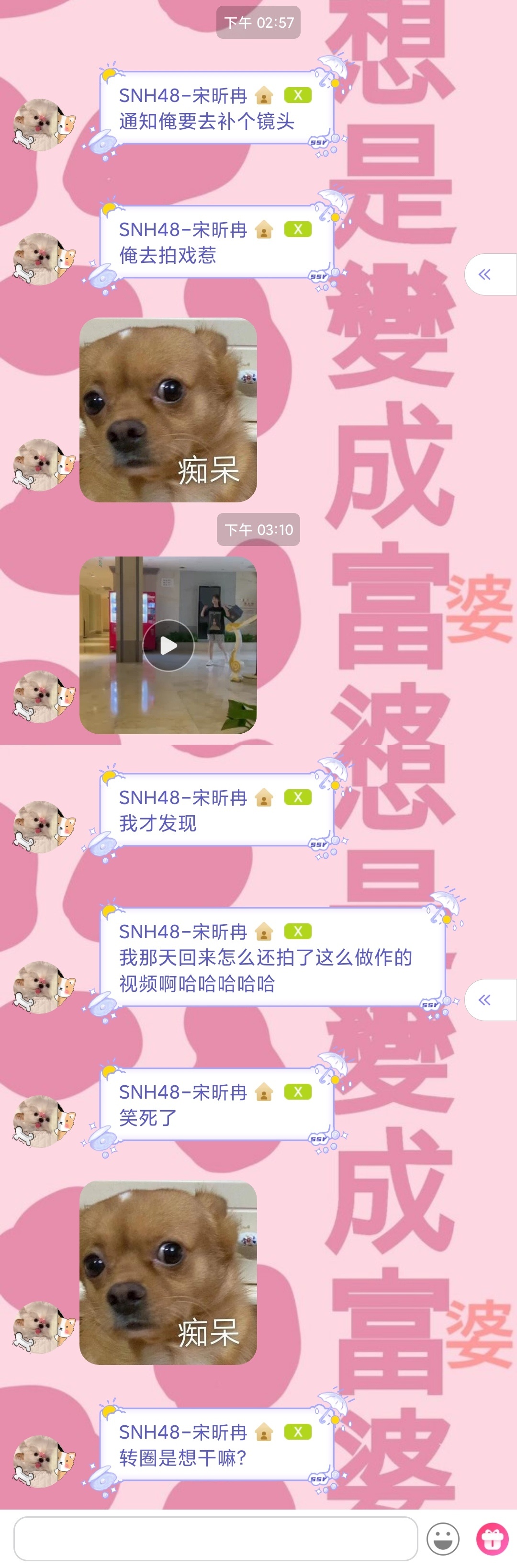
Task: Open the gift button
Action: [x=492, y=1539]
